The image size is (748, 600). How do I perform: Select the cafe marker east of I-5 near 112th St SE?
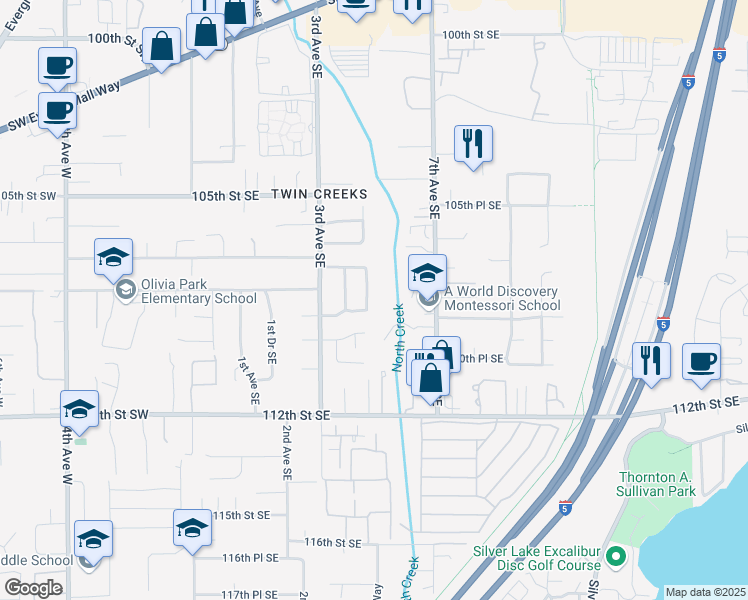(701, 362)
